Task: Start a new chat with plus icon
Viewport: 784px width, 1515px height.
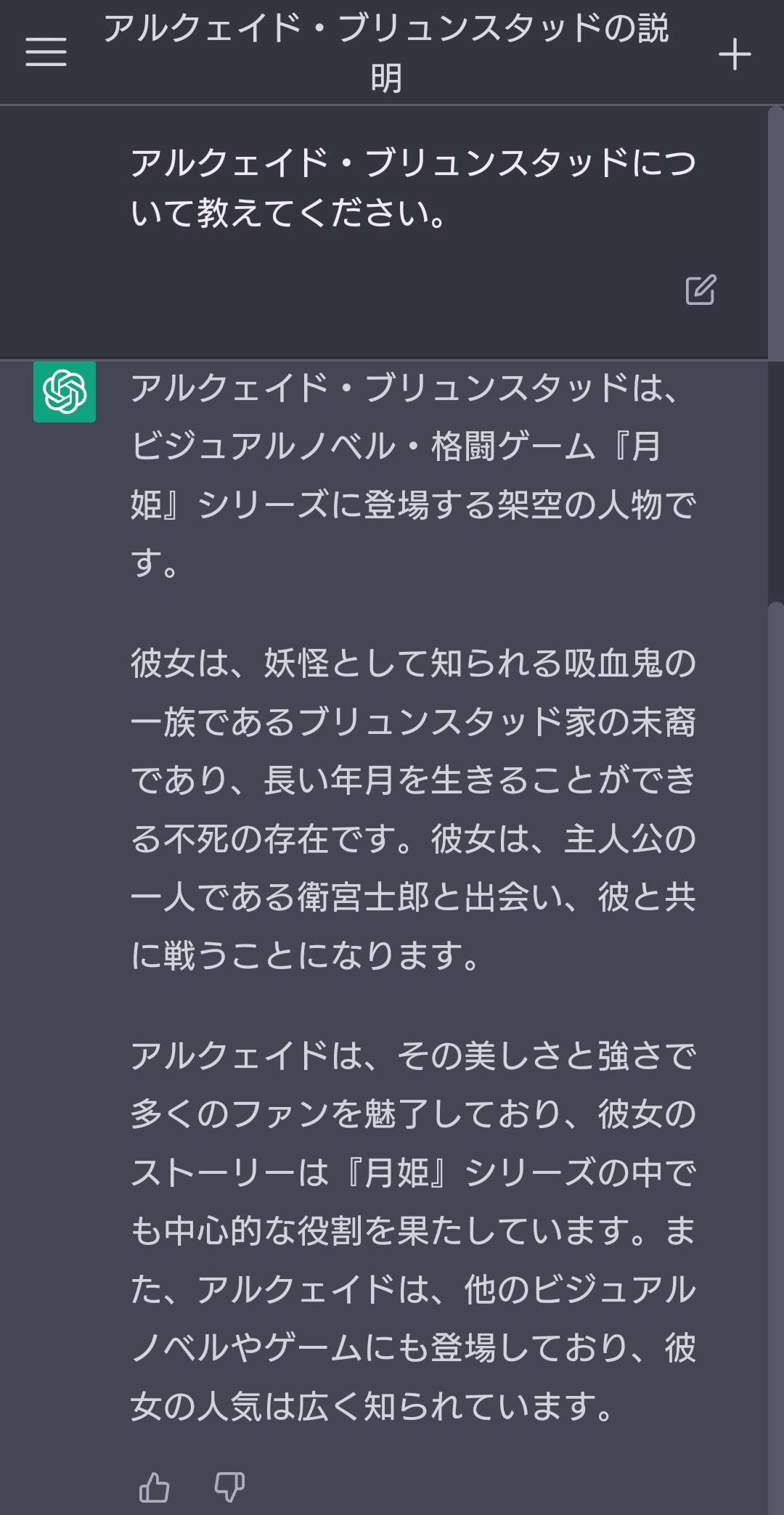Action: coord(734,54)
